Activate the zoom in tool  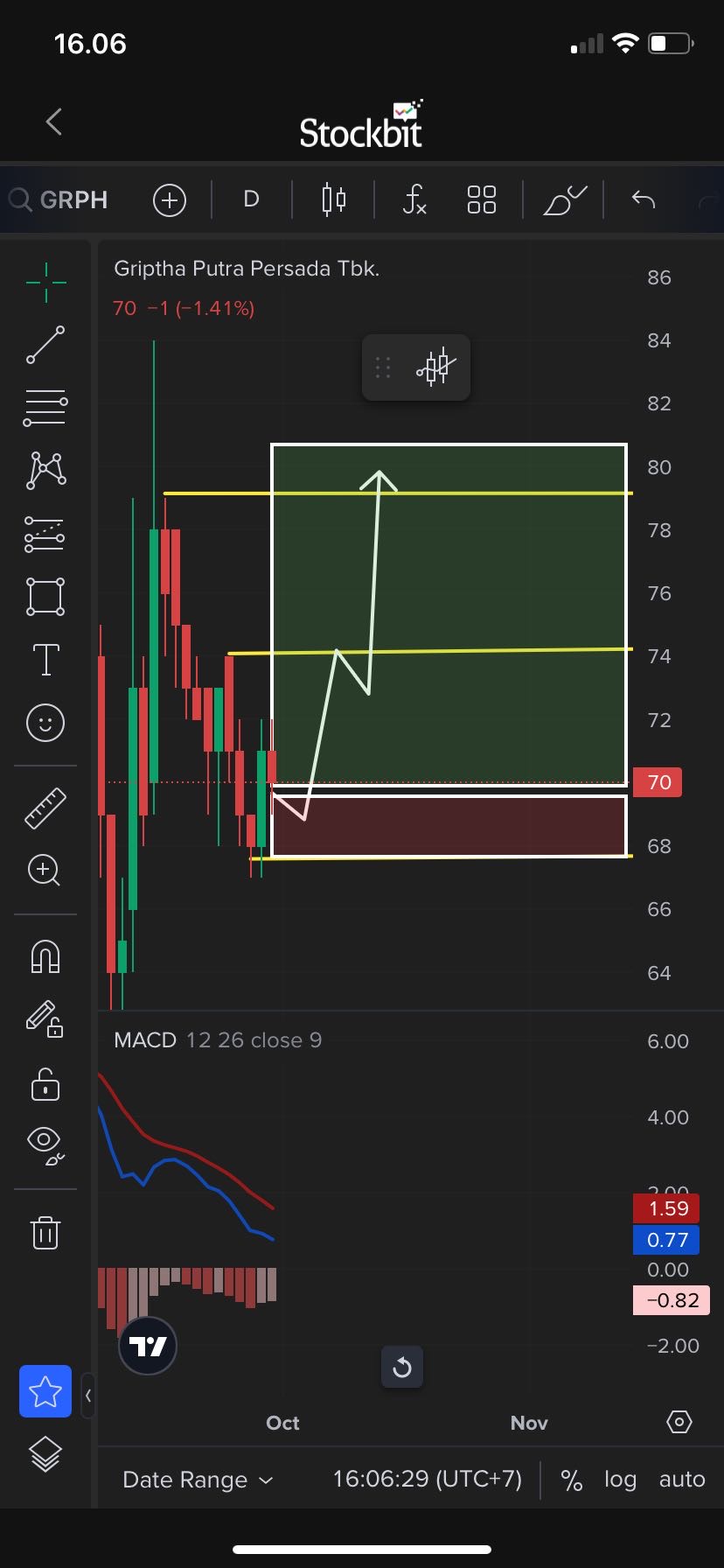(45, 871)
